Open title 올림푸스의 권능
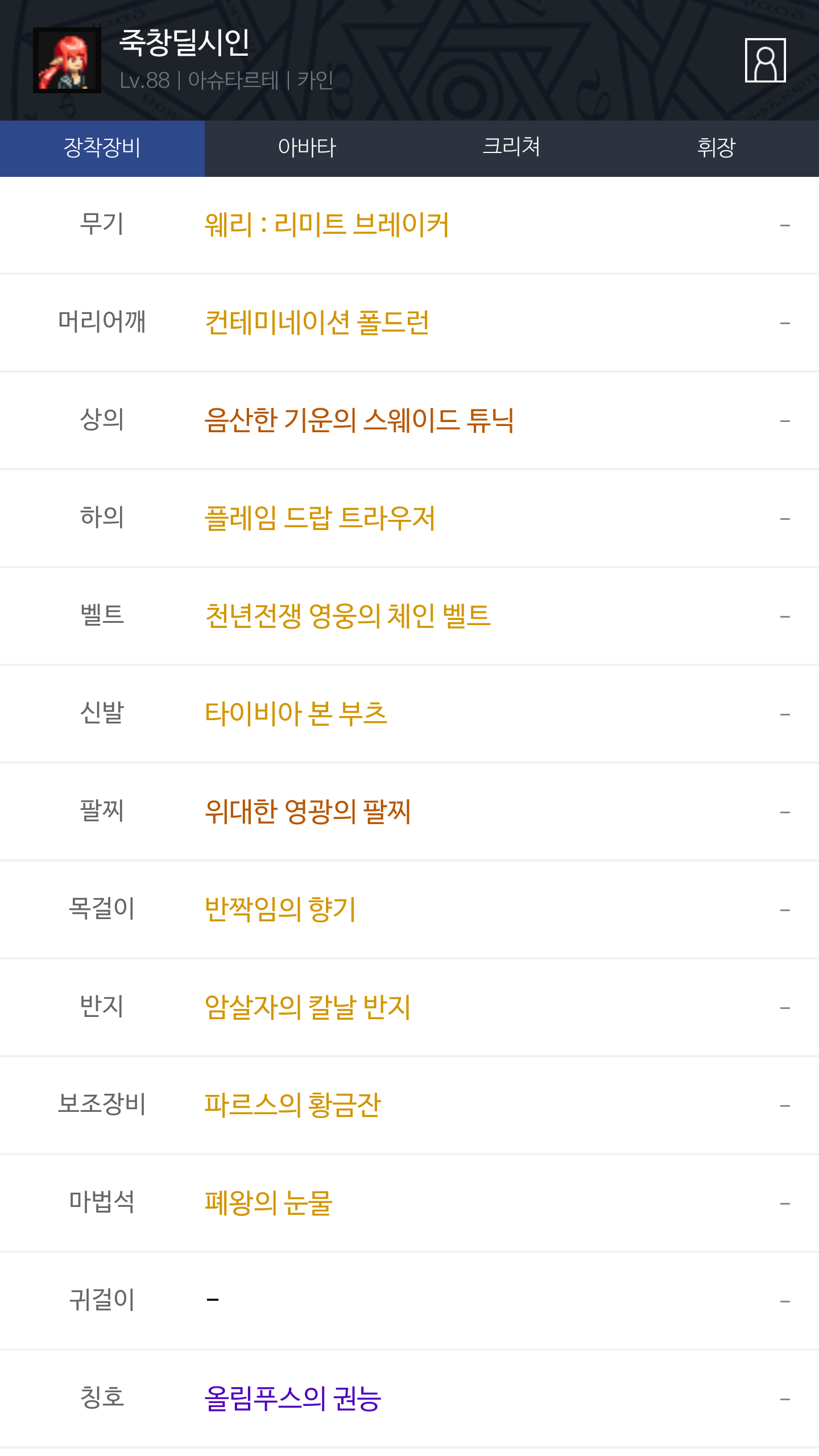Image resolution: width=819 pixels, height=1456 pixels. point(292,1399)
